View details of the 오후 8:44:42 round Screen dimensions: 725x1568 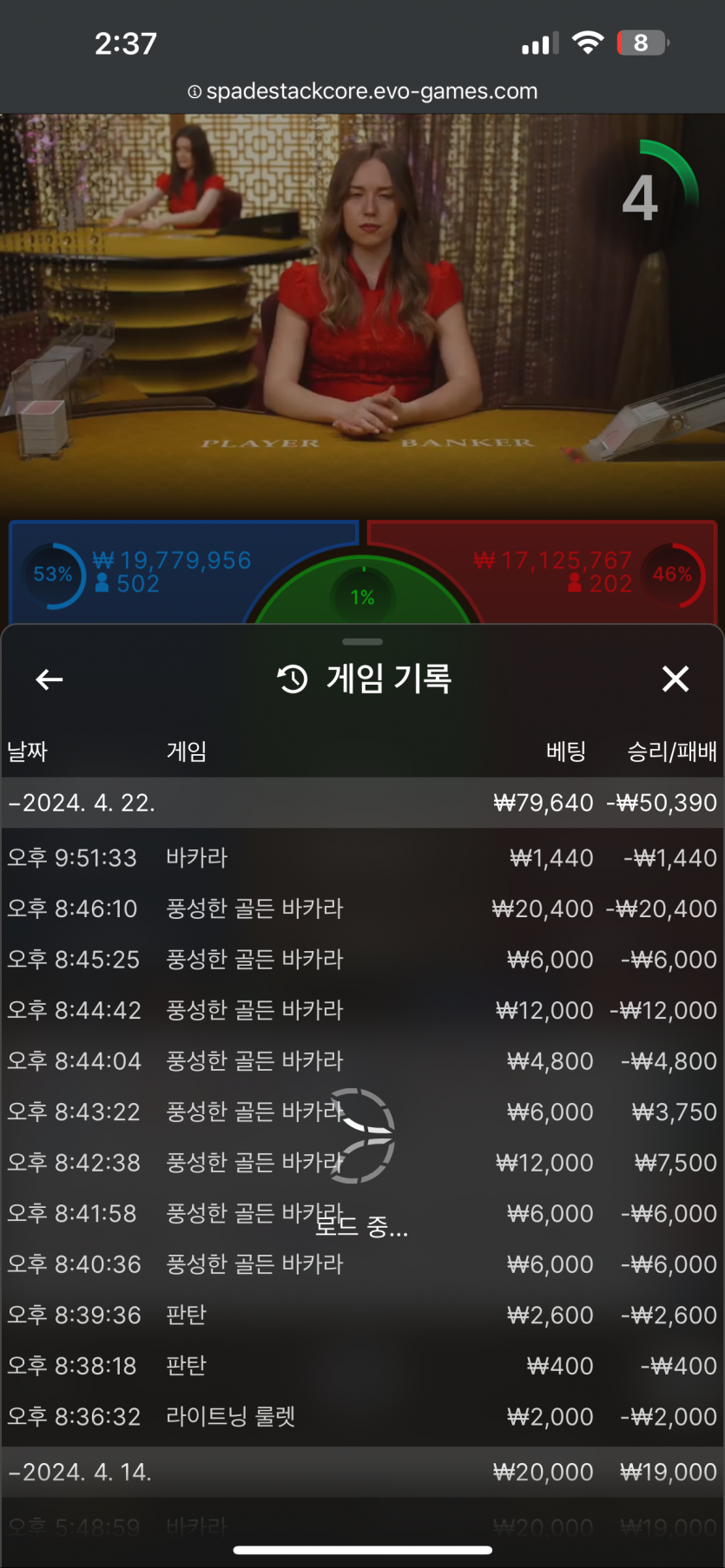[x=362, y=1010]
